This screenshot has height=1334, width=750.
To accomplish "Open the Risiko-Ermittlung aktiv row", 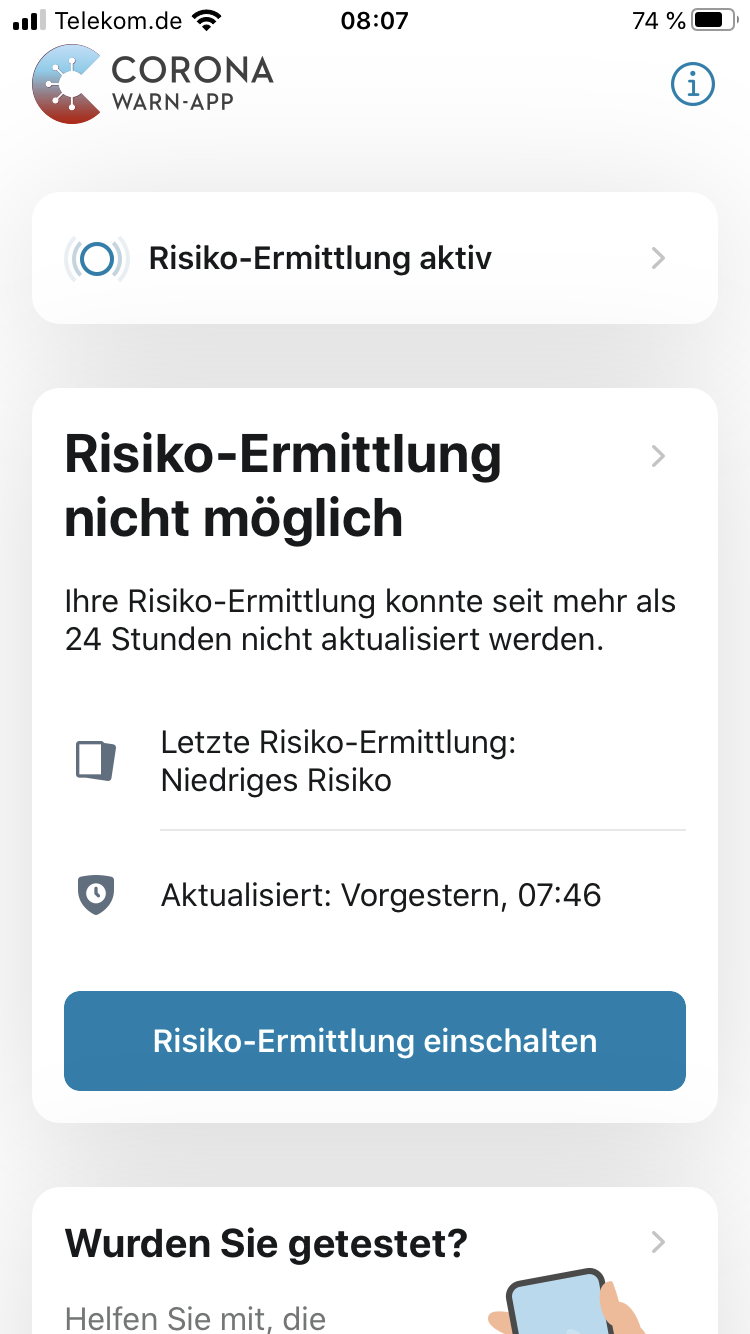I will click(x=375, y=258).
